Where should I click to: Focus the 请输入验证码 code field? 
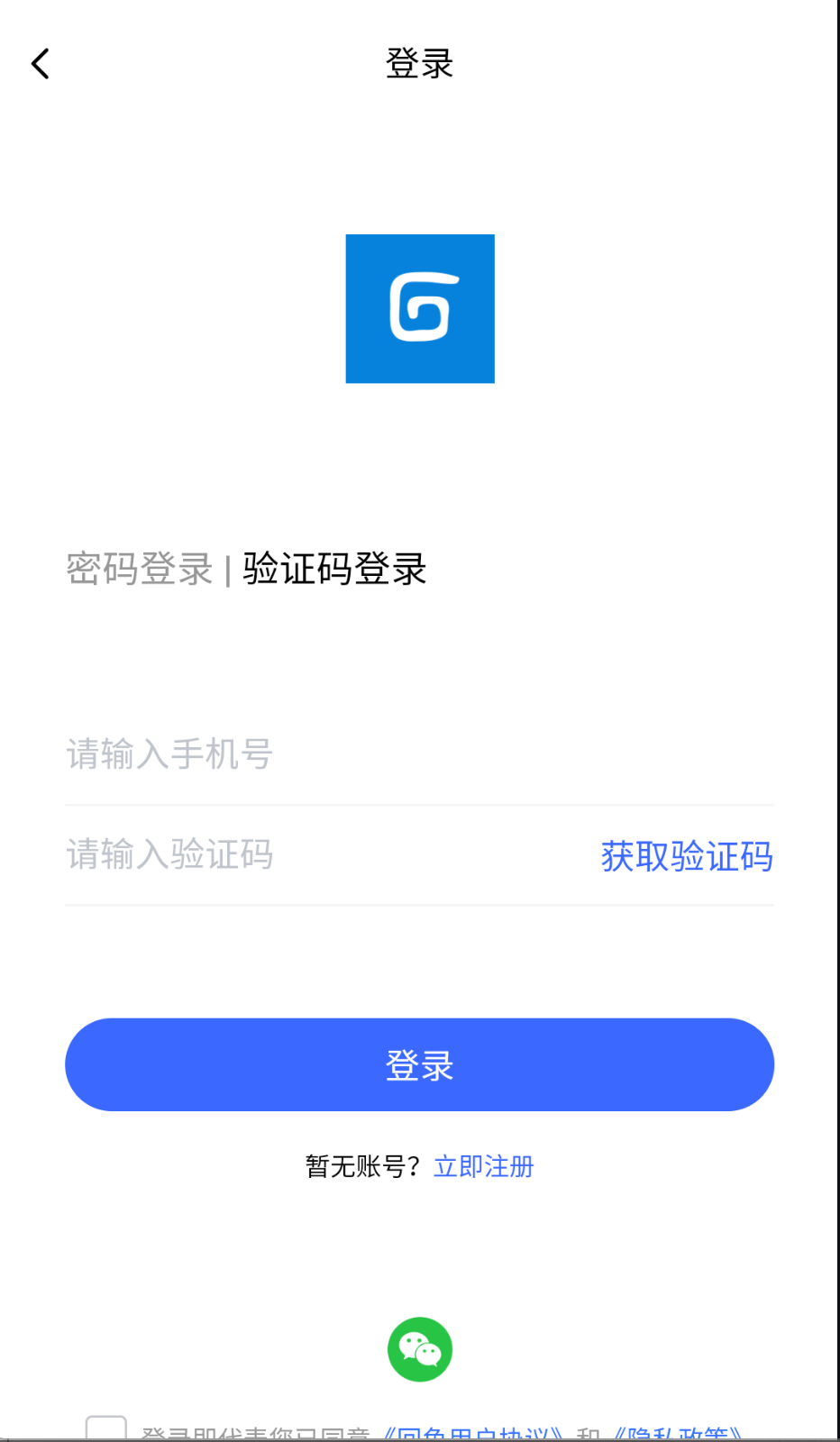[x=270, y=854]
